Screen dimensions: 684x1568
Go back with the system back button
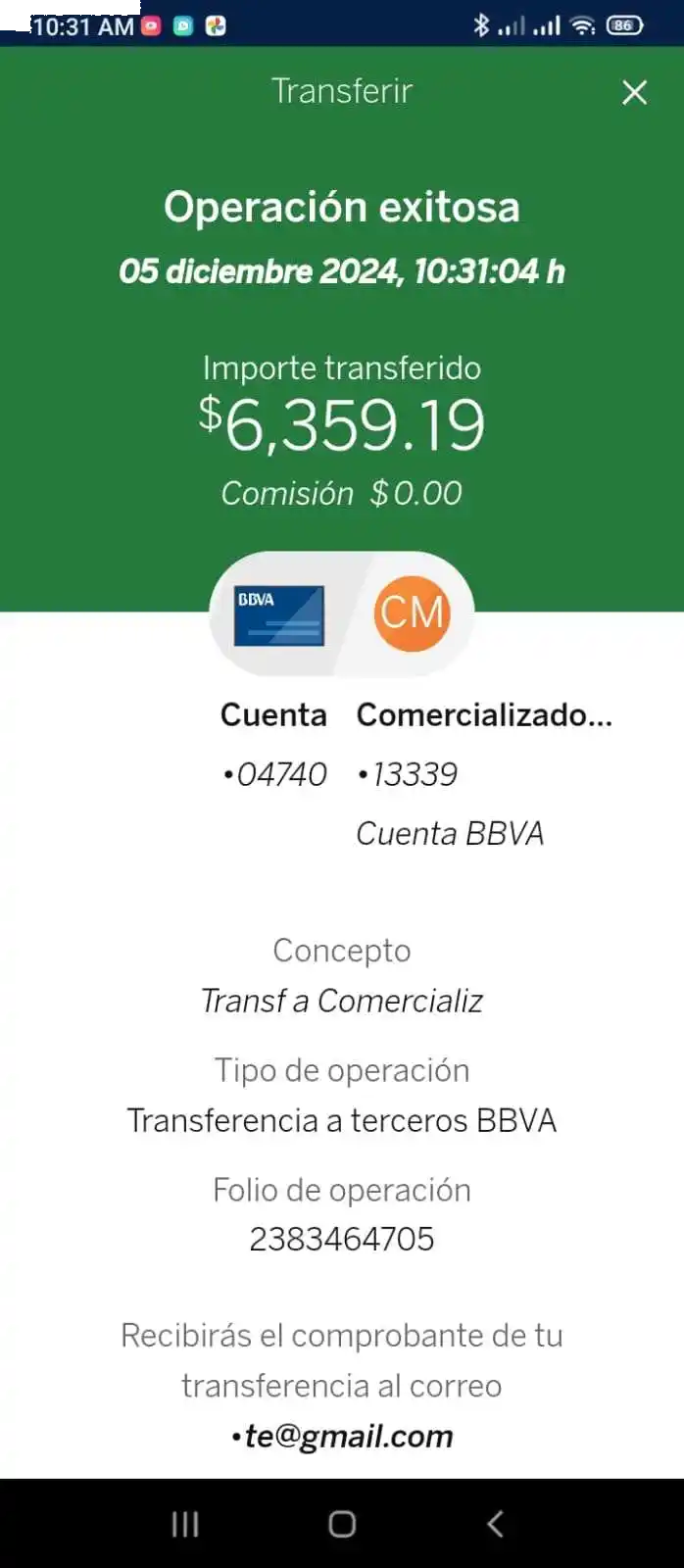click(x=496, y=1523)
